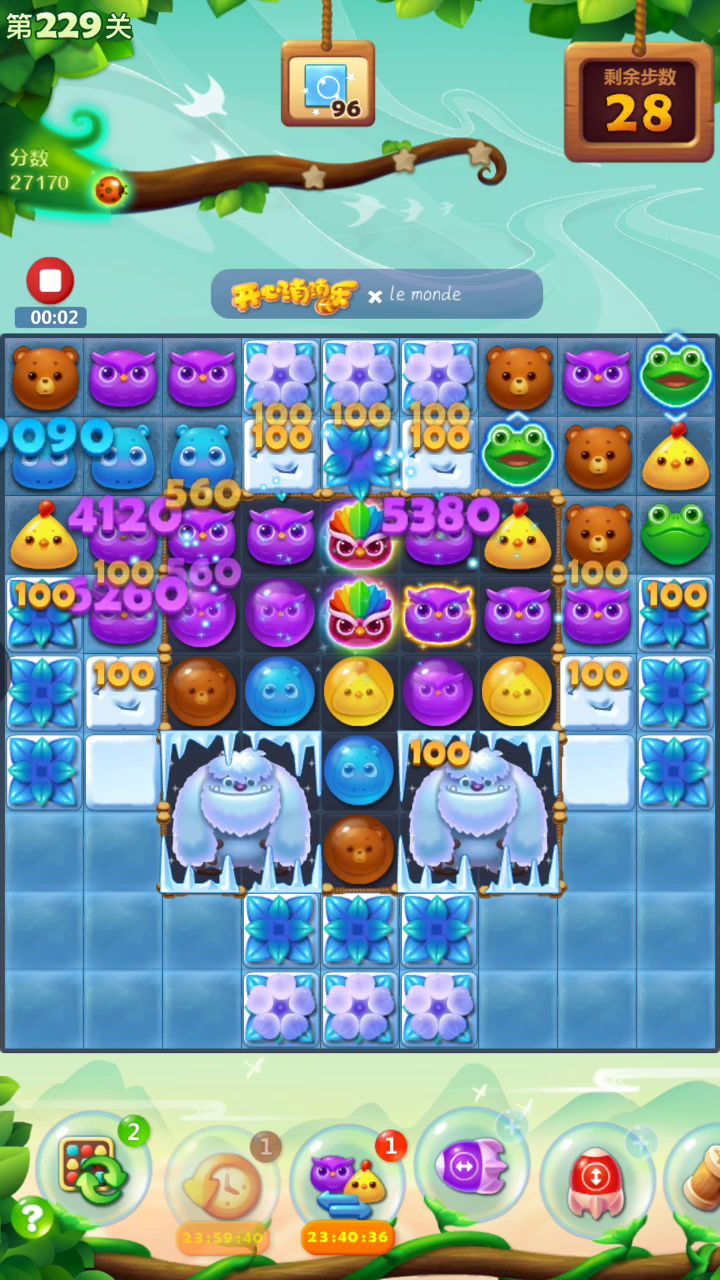Open the le monde collaboration banner
The image size is (720, 1280).
tap(377, 294)
